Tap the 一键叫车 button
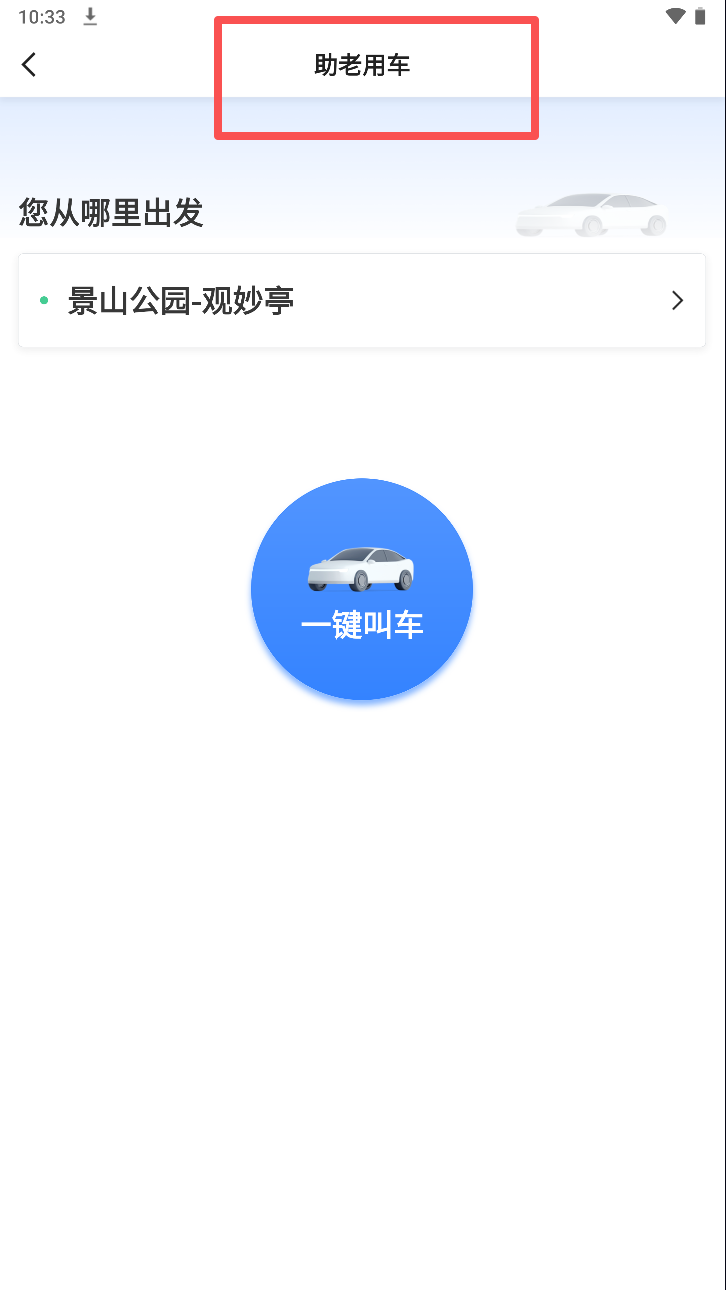Screen dimensions: 726x1290 (x=362, y=589)
